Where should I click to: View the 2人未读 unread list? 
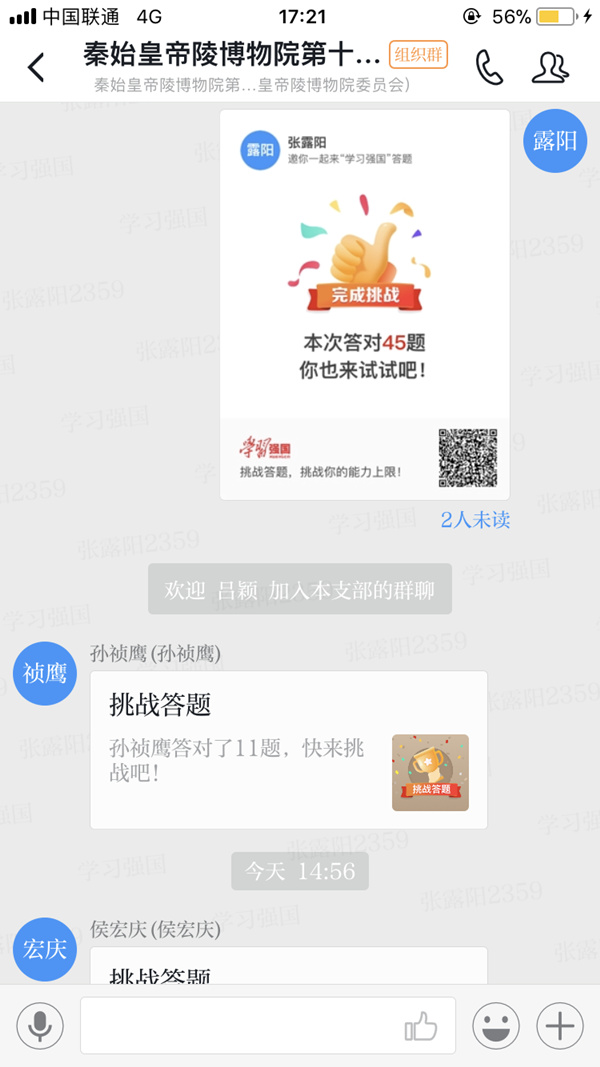coord(475,520)
